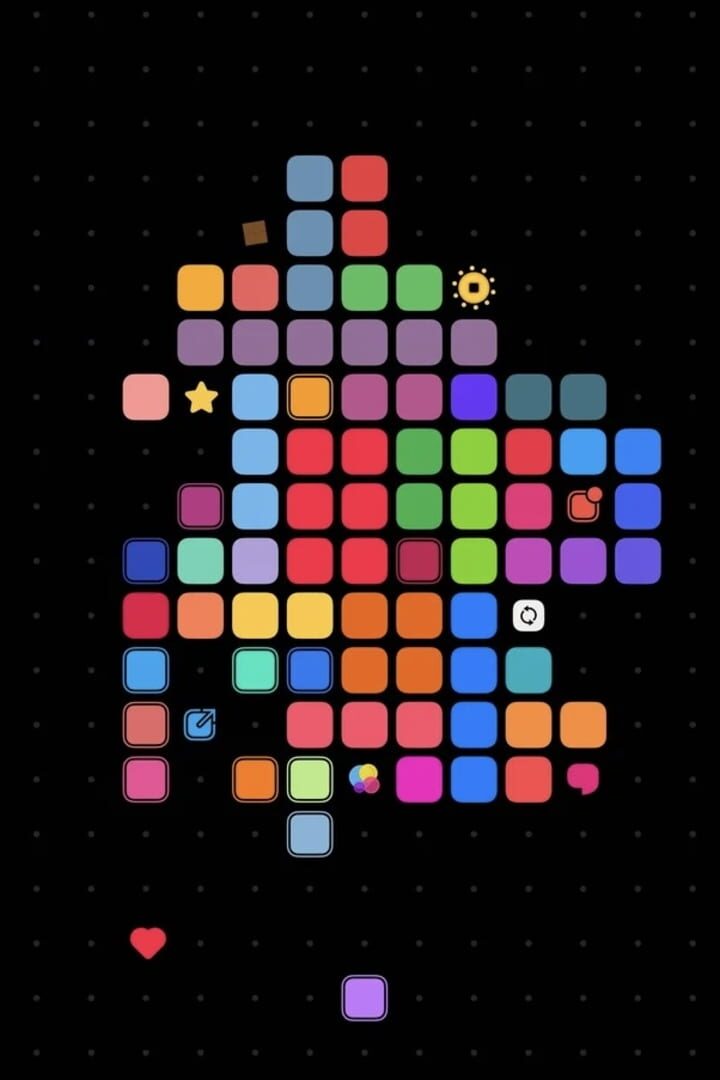Open the dark navy outlined box

tap(146, 561)
